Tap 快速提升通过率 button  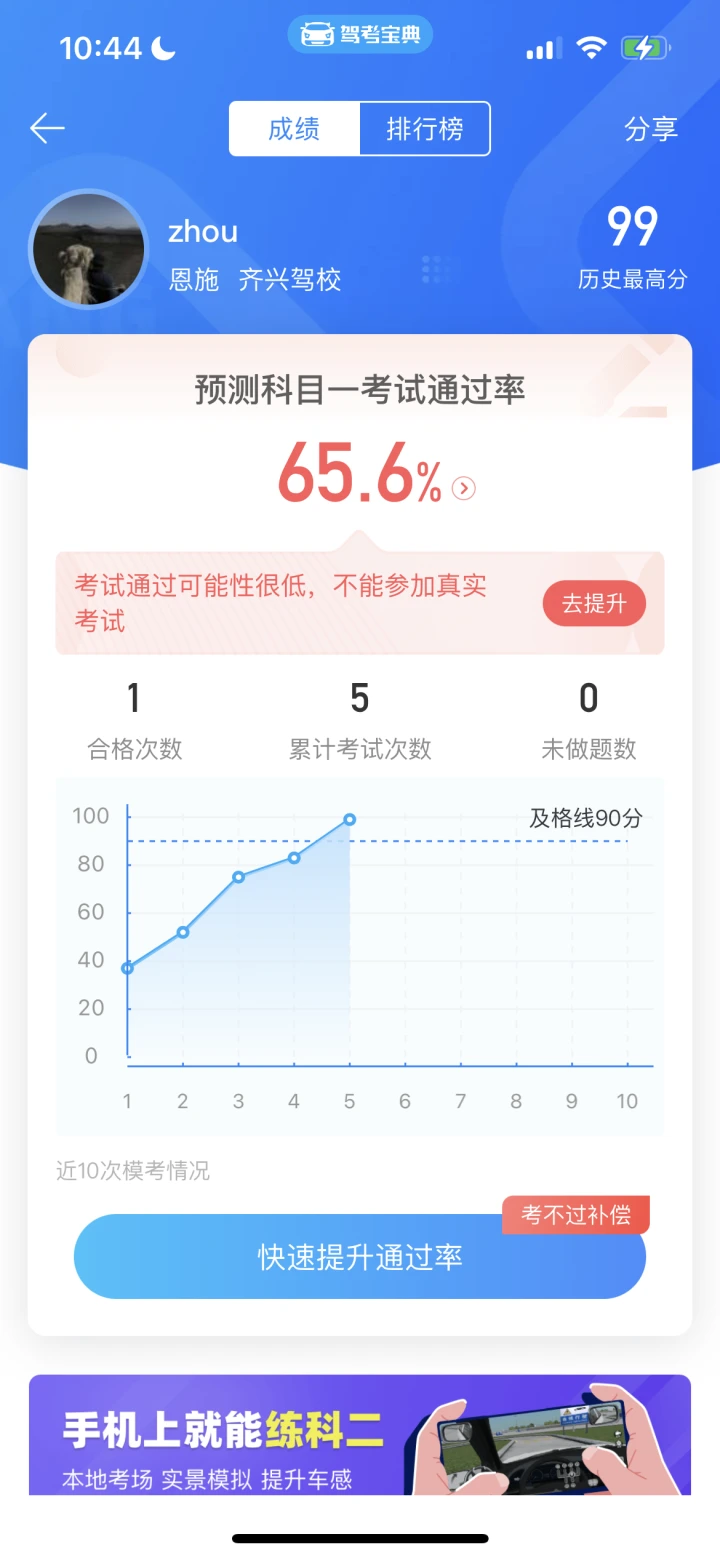(360, 1257)
